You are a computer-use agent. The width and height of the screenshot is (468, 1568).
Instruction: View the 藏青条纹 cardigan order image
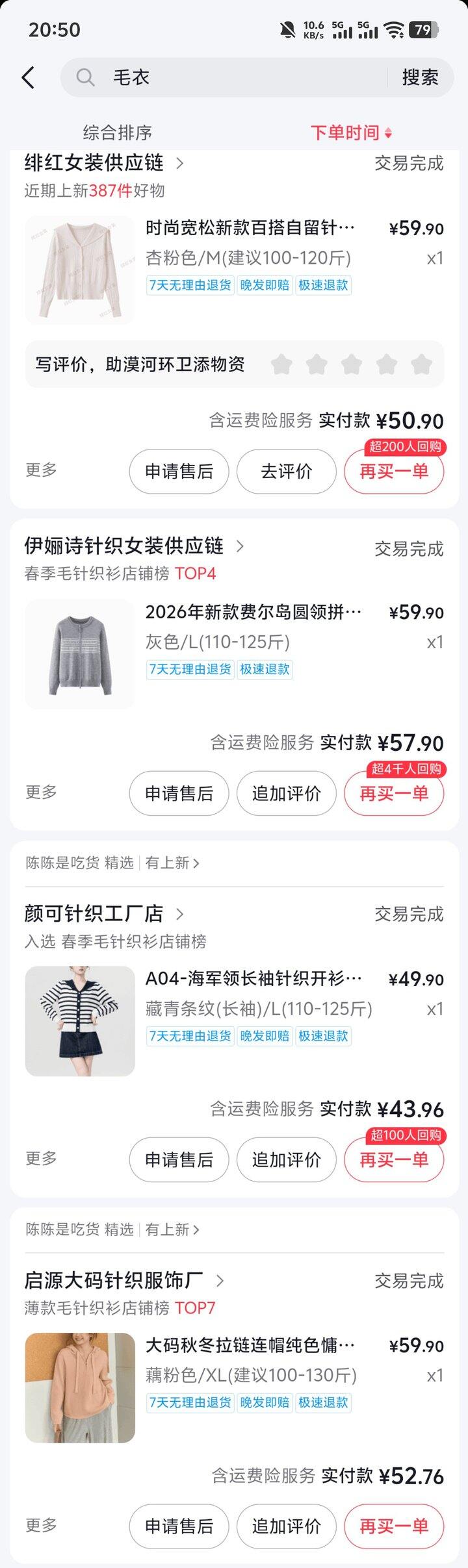[x=79, y=1020]
